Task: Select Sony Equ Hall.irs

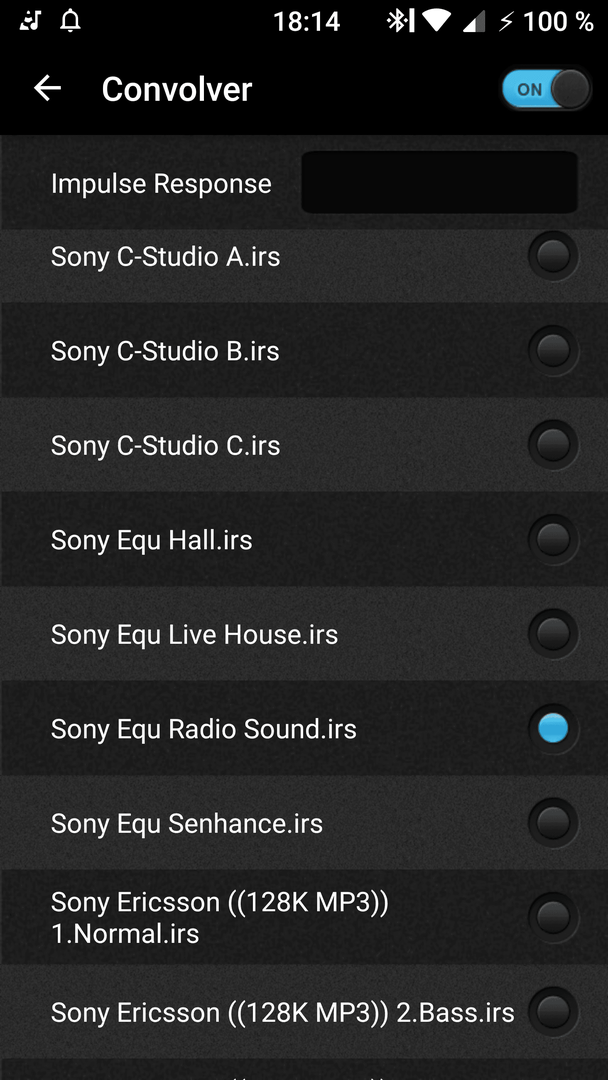Action: coord(552,540)
